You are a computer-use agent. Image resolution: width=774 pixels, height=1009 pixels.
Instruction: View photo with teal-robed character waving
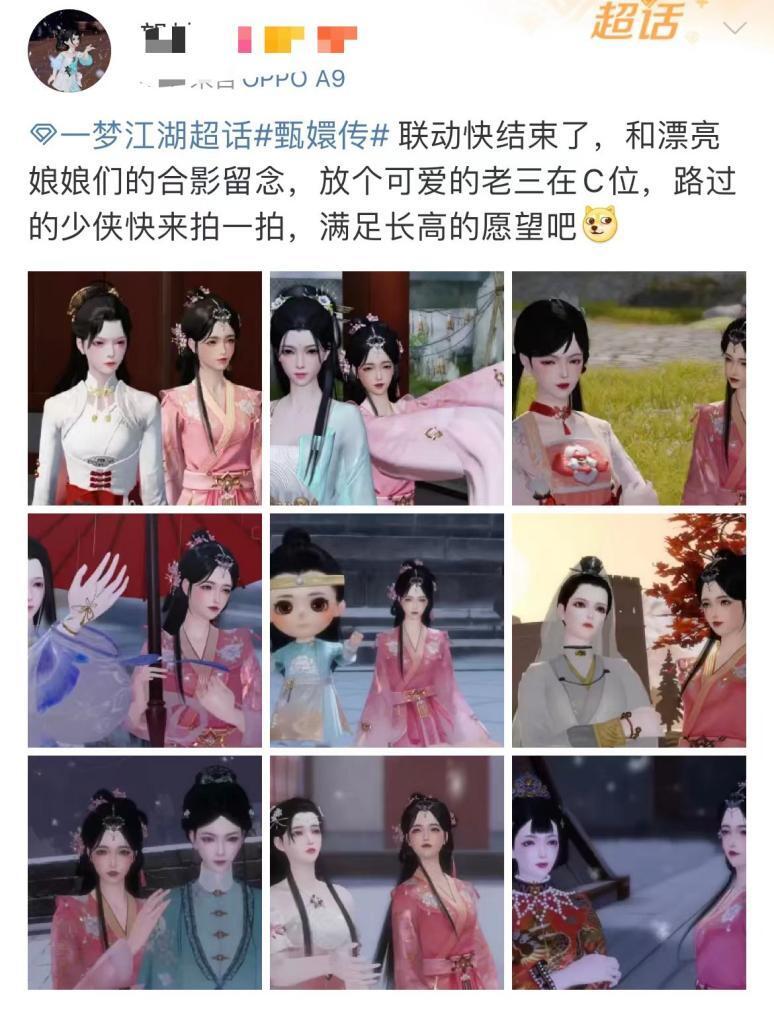click(x=145, y=872)
